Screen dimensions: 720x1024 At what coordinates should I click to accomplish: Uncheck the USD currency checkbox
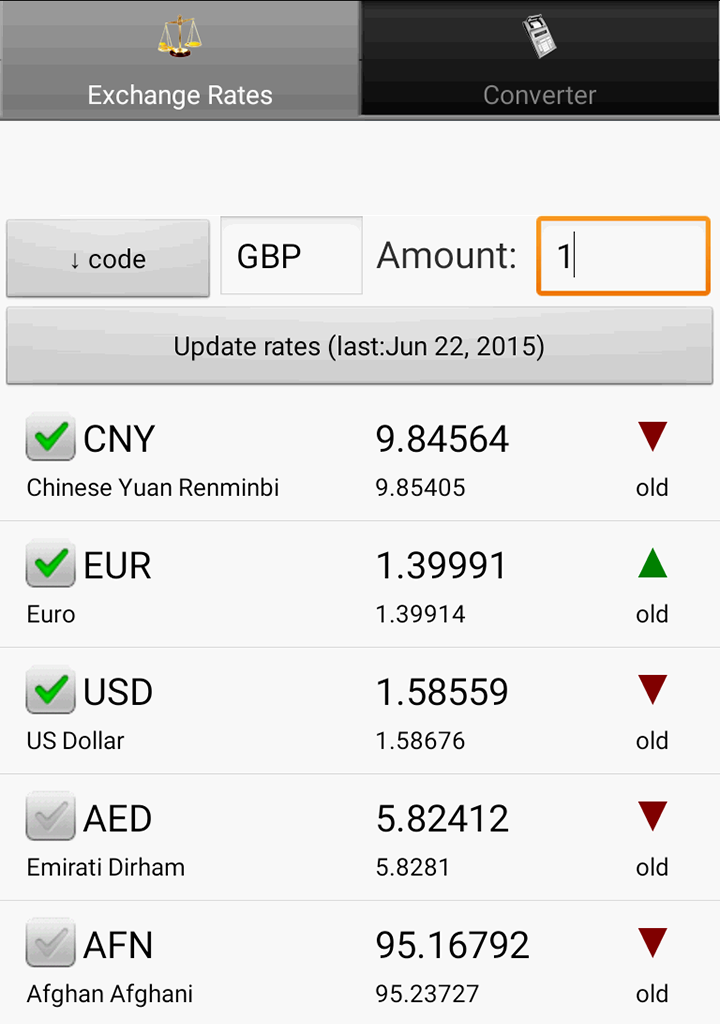click(x=50, y=690)
